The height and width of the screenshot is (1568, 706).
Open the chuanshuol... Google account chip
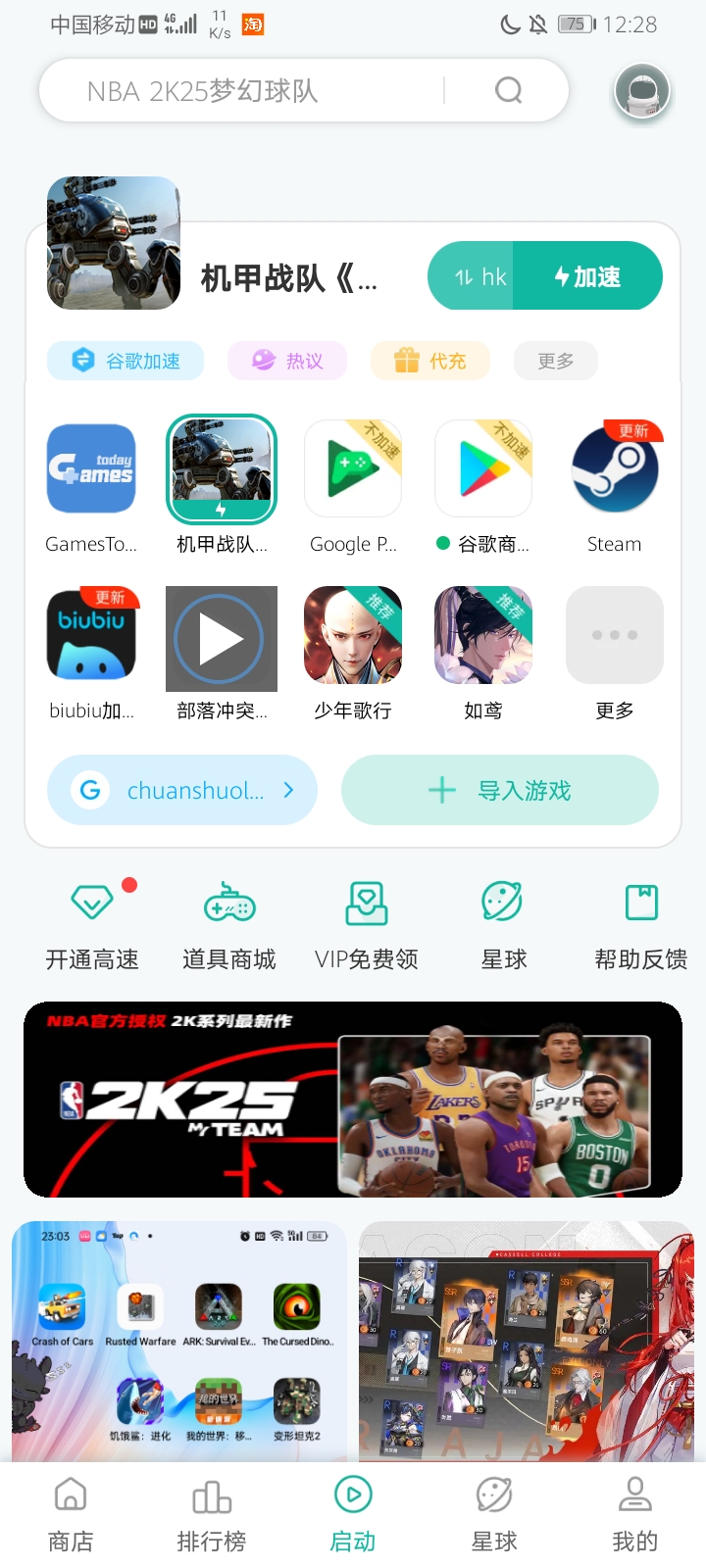coord(182,790)
